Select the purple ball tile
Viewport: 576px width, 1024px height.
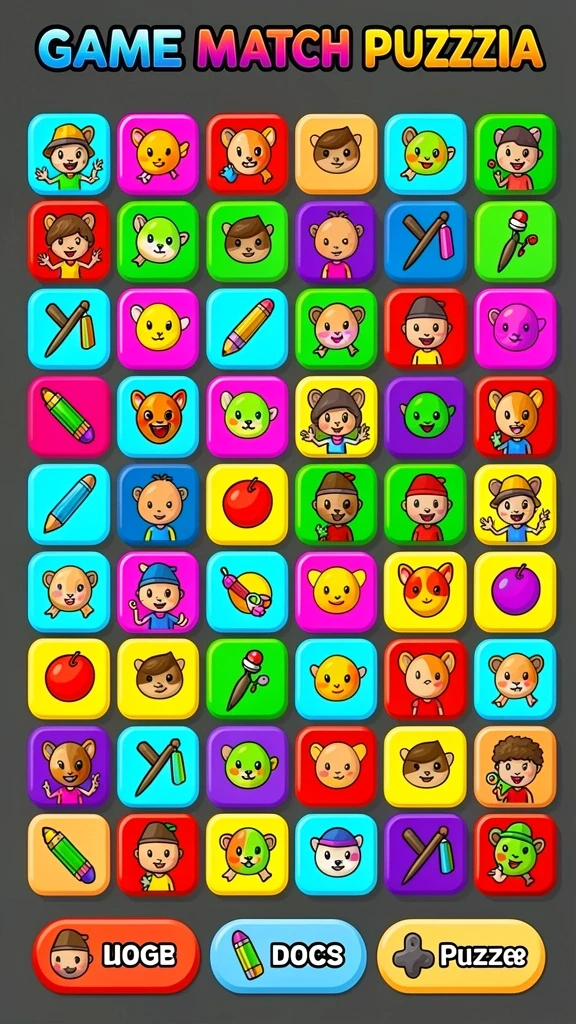(x=515, y=592)
